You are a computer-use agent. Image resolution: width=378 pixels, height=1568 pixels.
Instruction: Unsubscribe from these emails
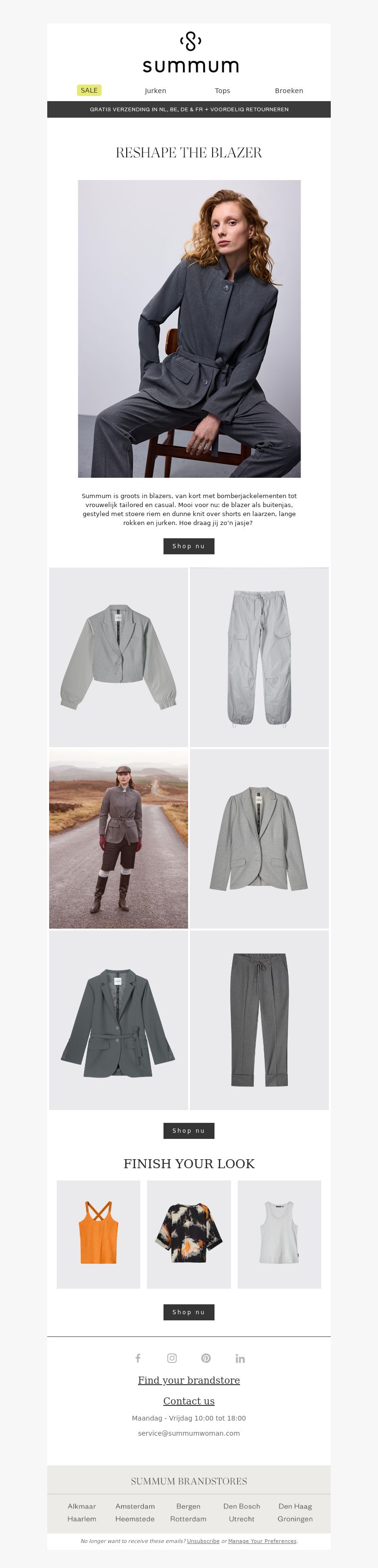coord(203,1541)
